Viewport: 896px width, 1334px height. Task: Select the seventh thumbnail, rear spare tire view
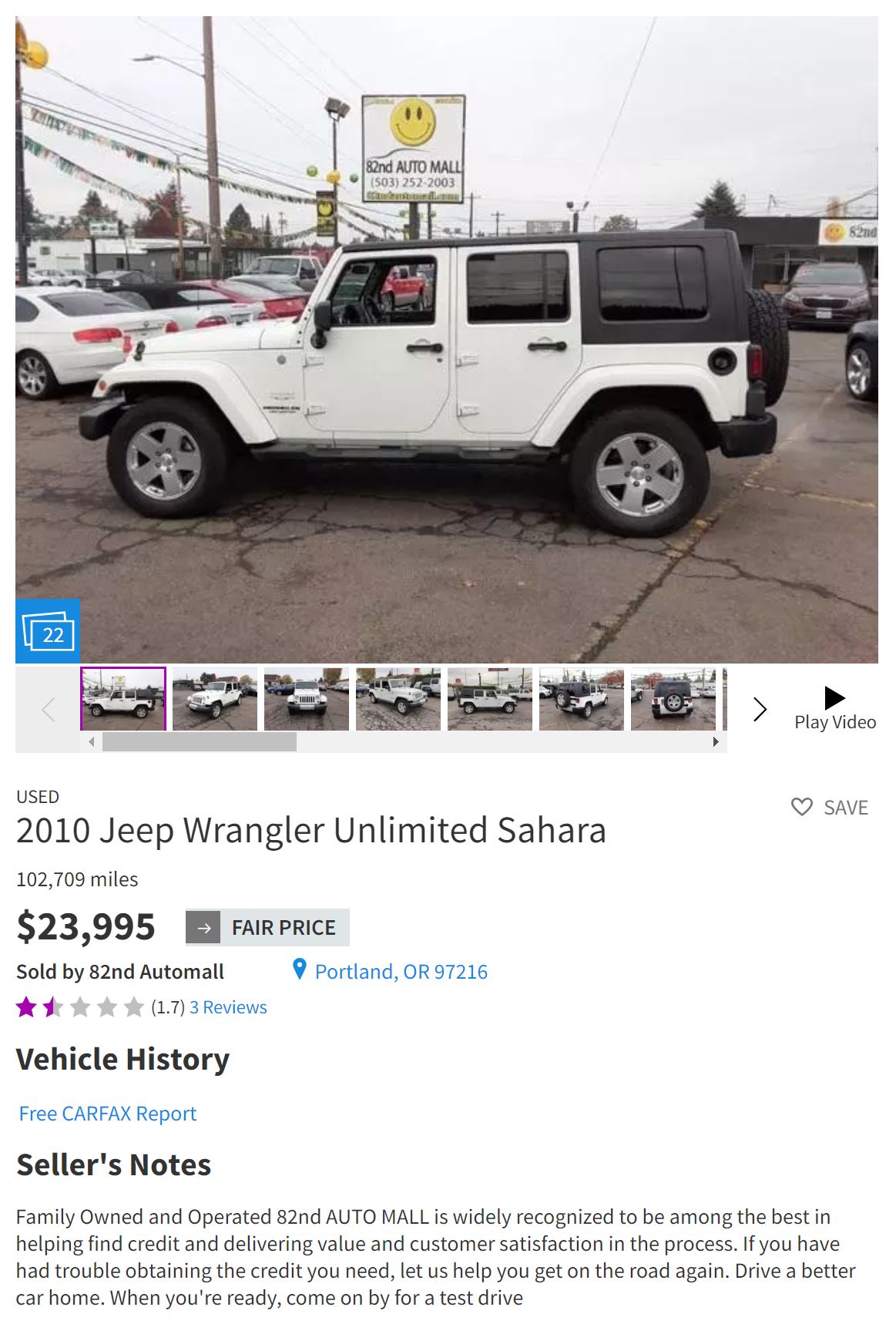tap(673, 699)
